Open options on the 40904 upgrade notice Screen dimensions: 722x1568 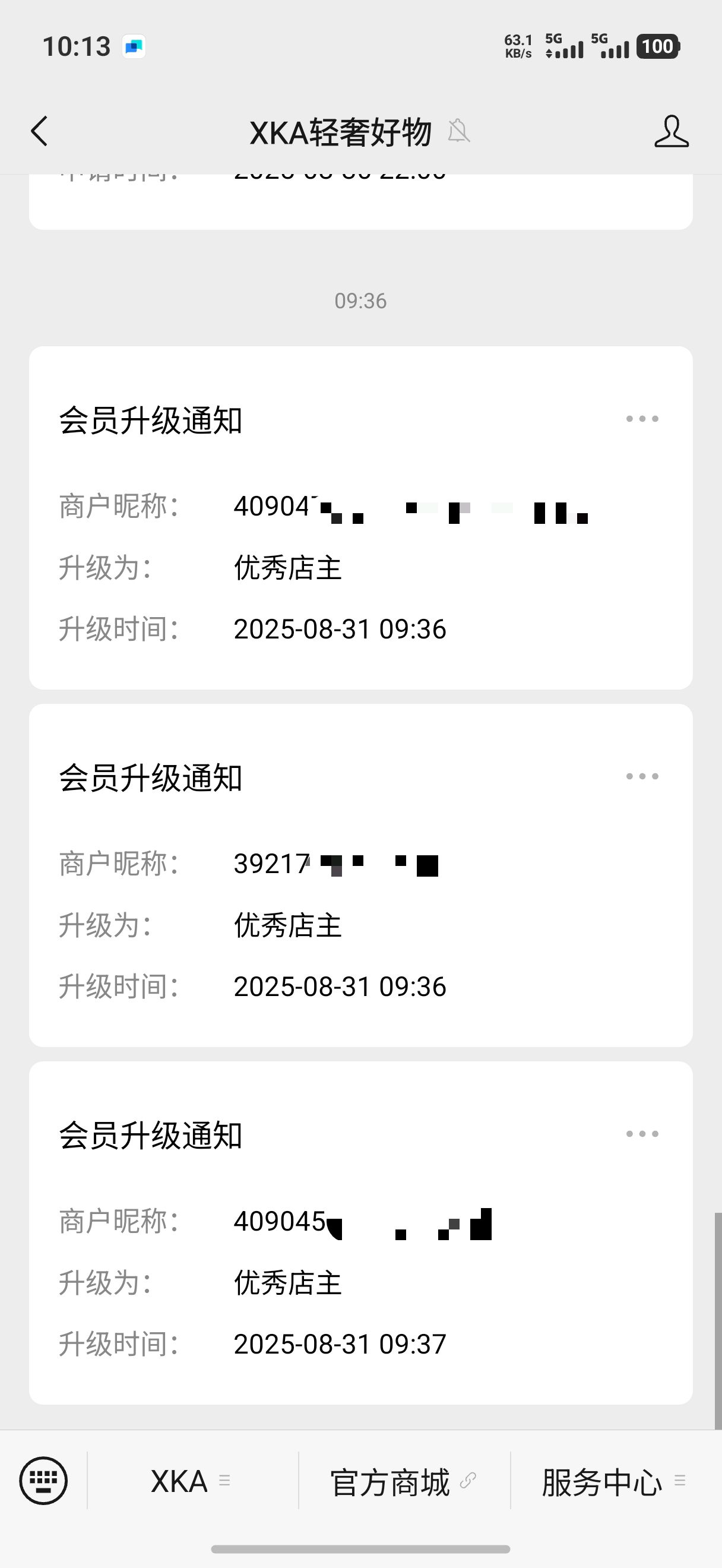[x=642, y=419]
